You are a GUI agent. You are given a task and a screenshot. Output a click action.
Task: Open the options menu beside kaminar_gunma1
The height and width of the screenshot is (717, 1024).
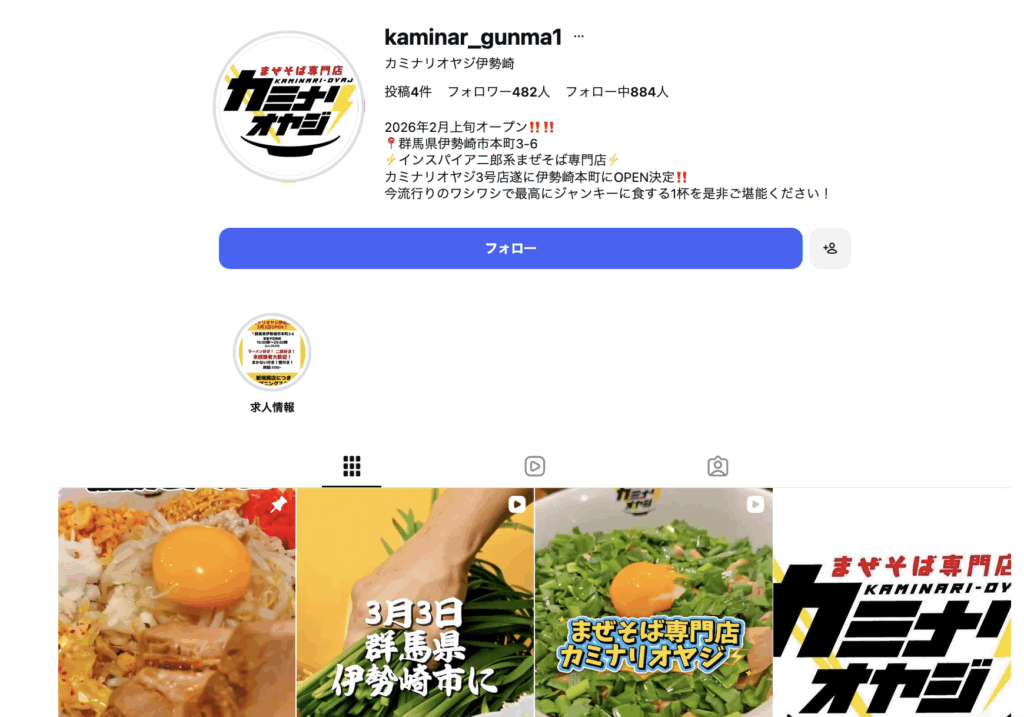[578, 37]
